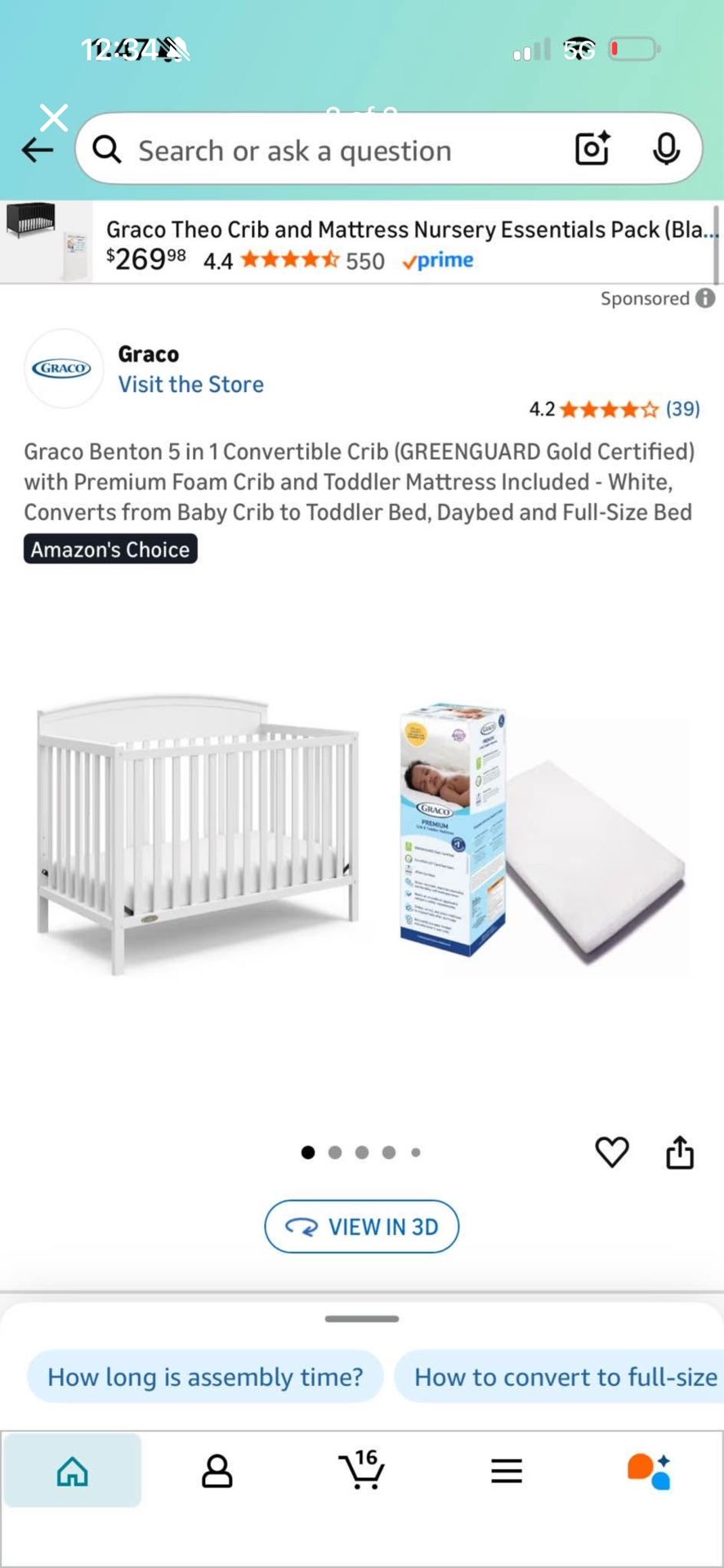Screen dimensions: 724x1568
Task: Open camera lens search
Action: [592, 149]
